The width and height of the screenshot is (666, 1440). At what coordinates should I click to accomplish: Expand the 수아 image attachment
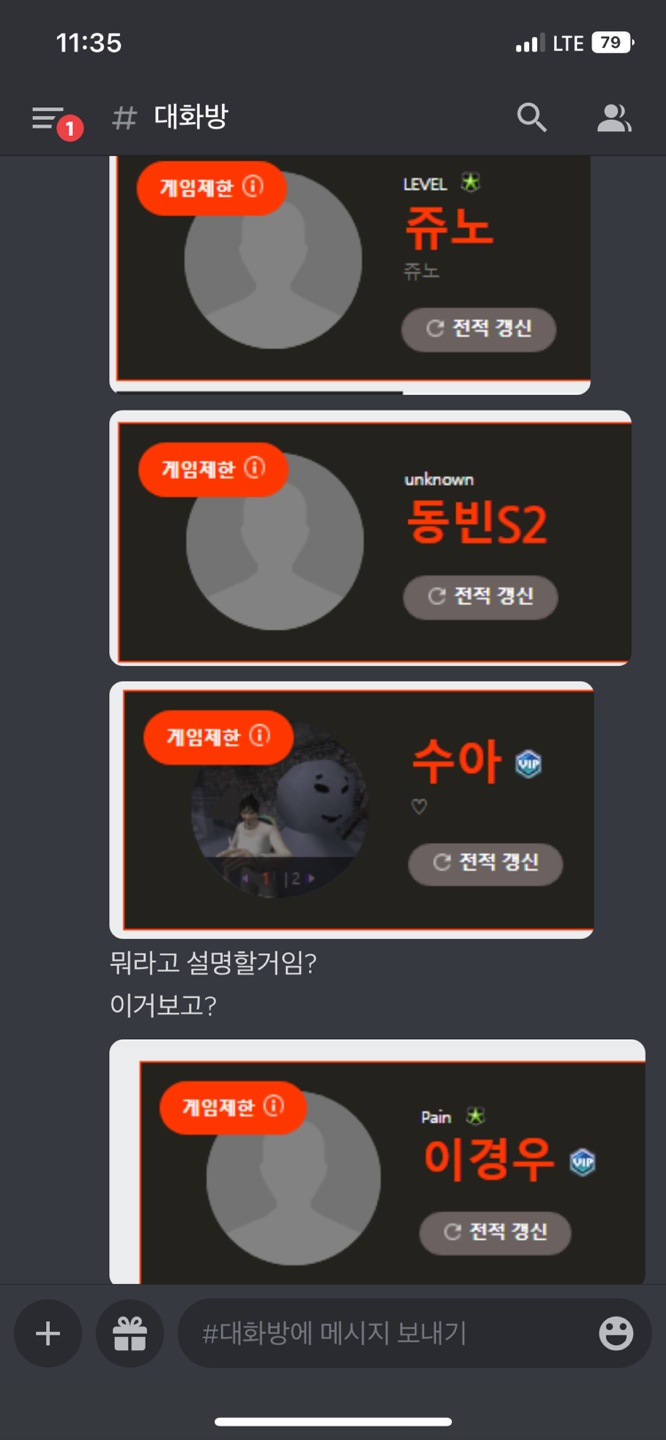pos(351,810)
